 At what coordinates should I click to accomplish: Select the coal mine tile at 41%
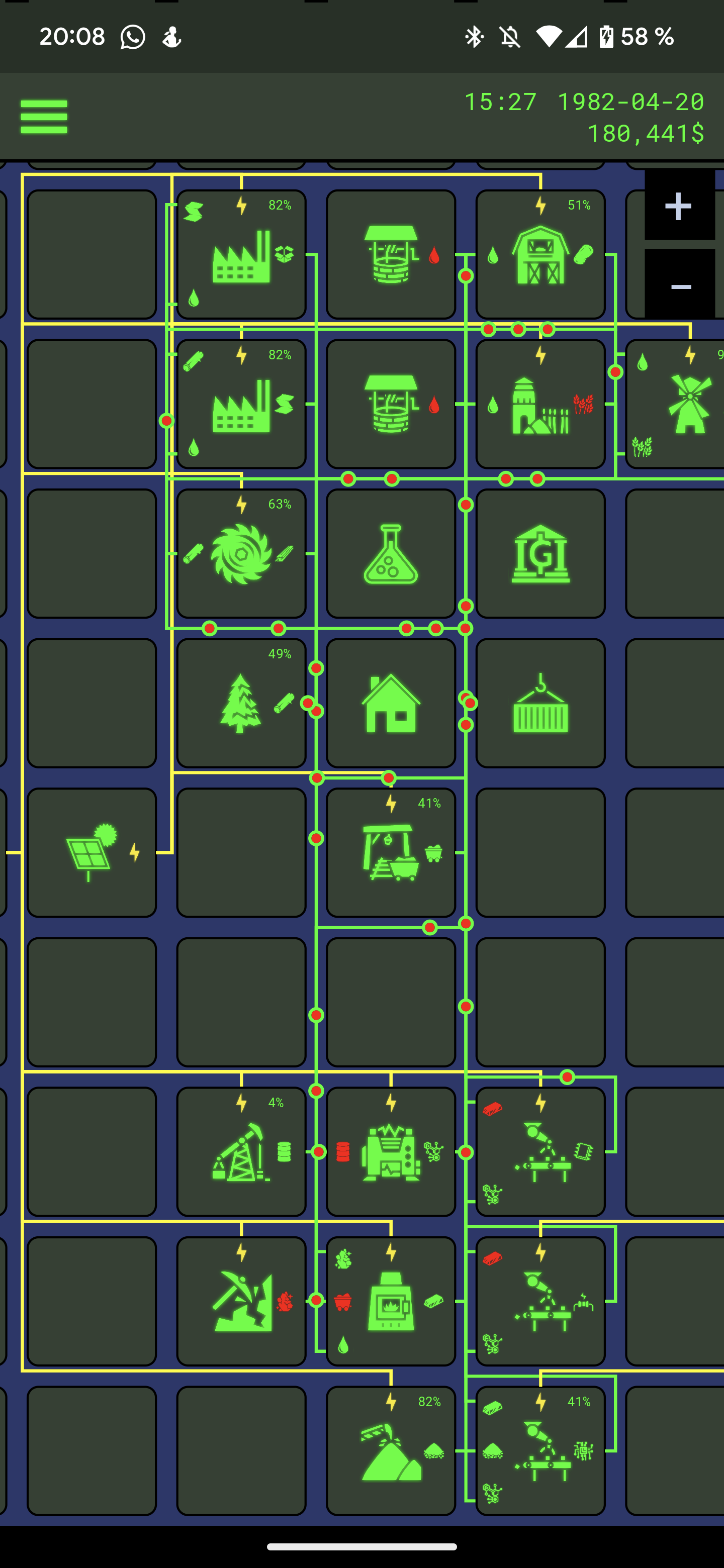pos(390,852)
